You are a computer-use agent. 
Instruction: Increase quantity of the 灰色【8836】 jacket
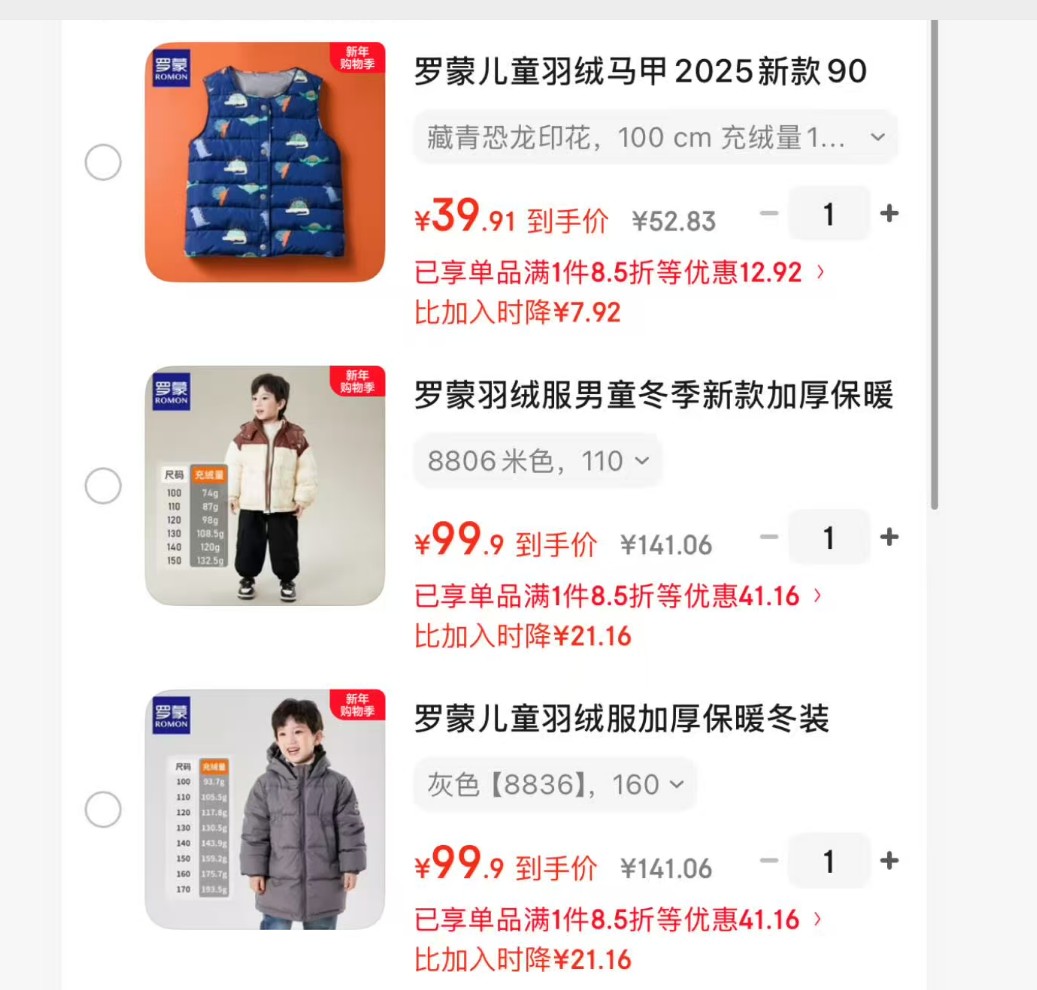(889, 861)
